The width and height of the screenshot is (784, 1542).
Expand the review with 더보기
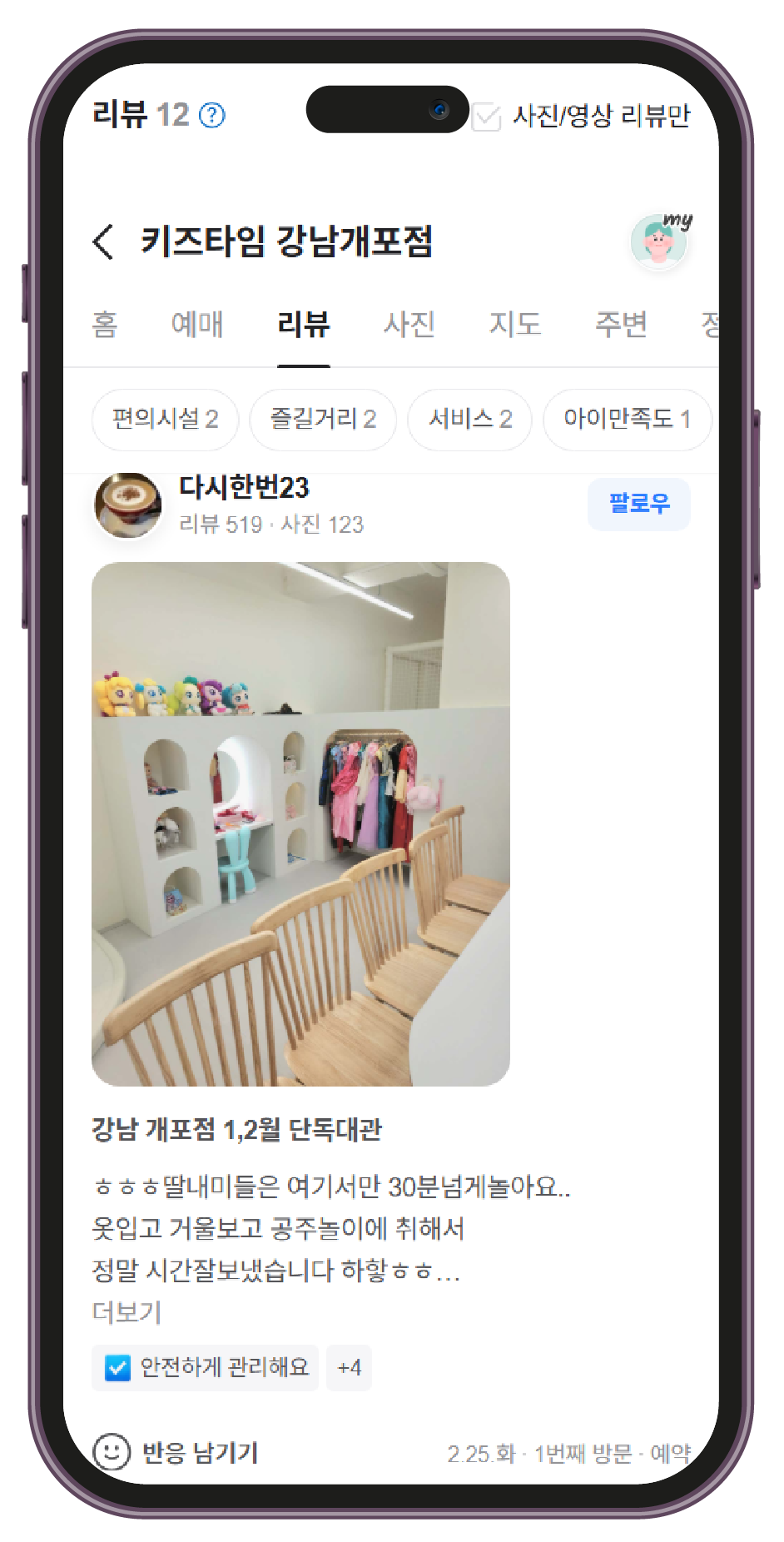pos(127,1311)
